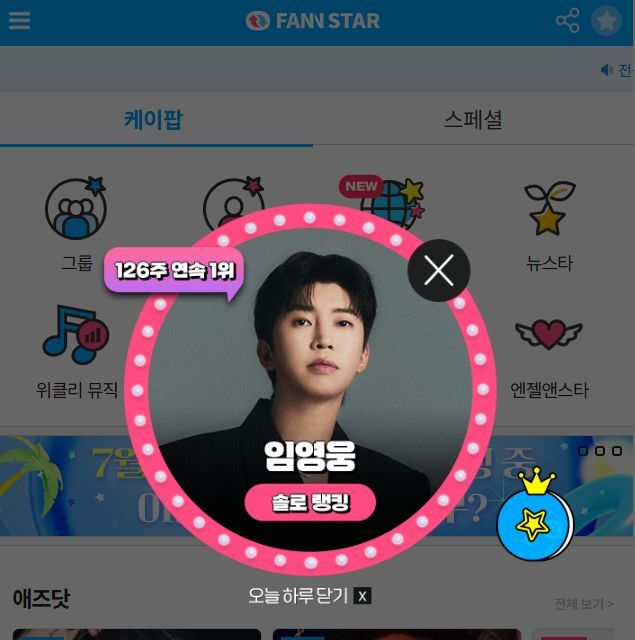
Task: Tap the speaker announcement icon
Action: 606,70
